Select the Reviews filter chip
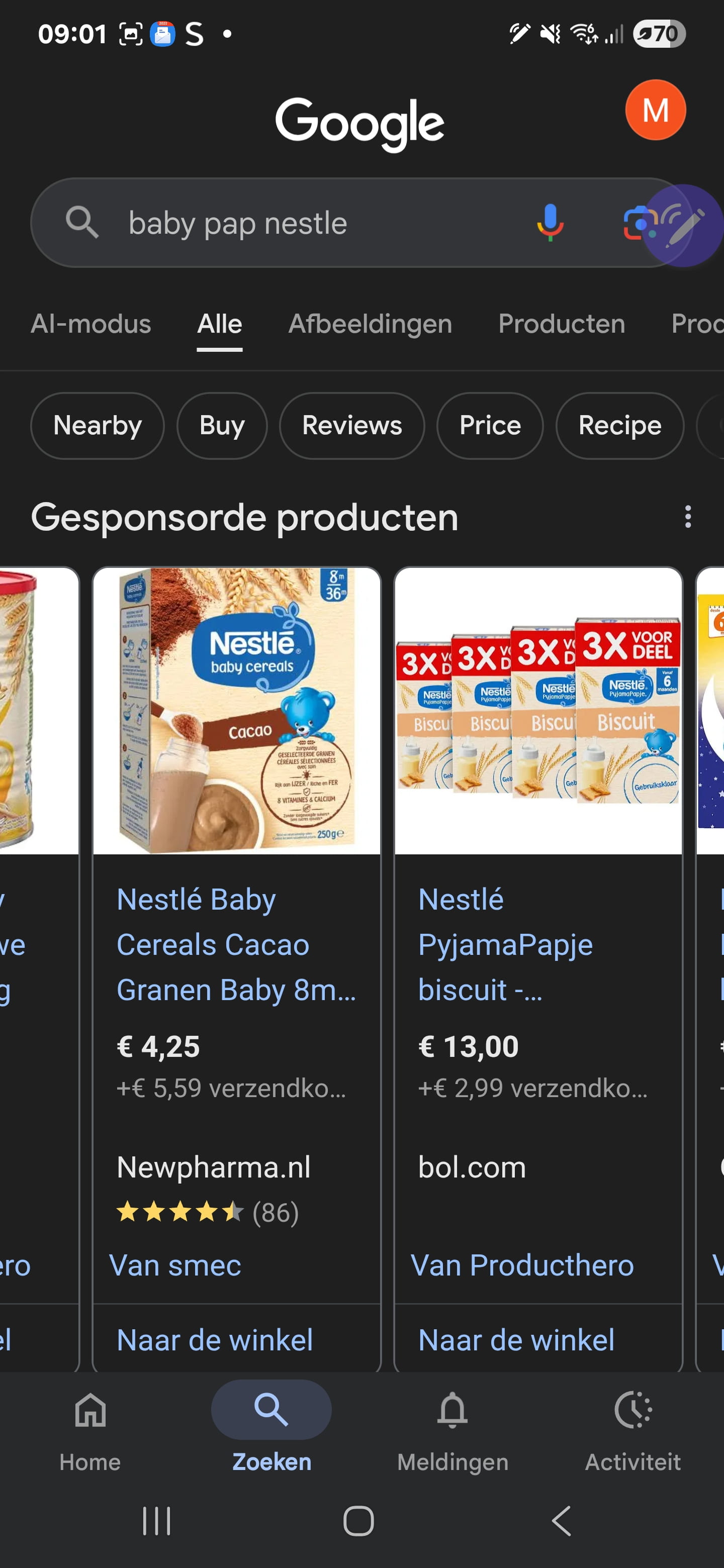 [x=351, y=426]
